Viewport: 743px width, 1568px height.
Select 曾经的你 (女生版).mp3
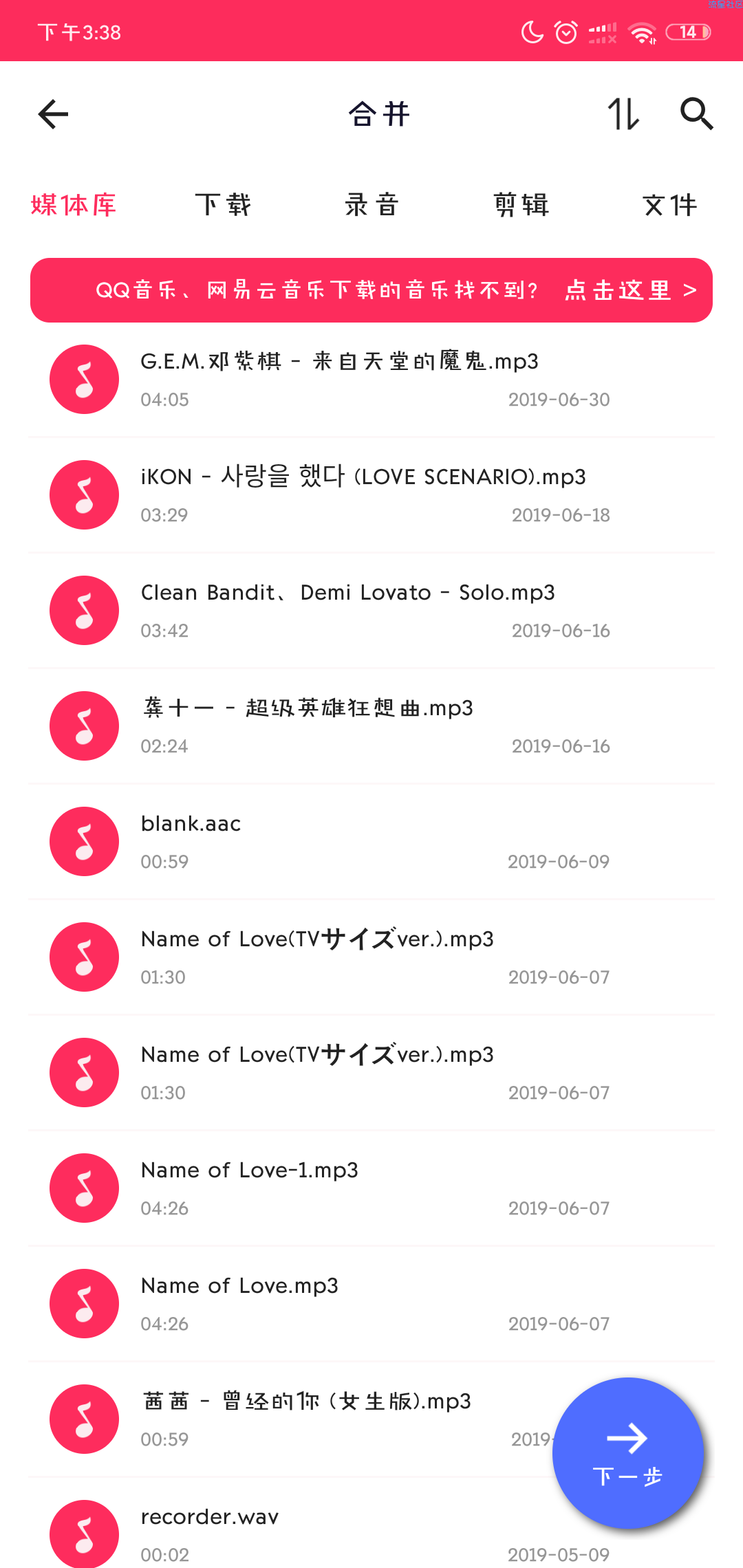pyautogui.click(x=289, y=1419)
